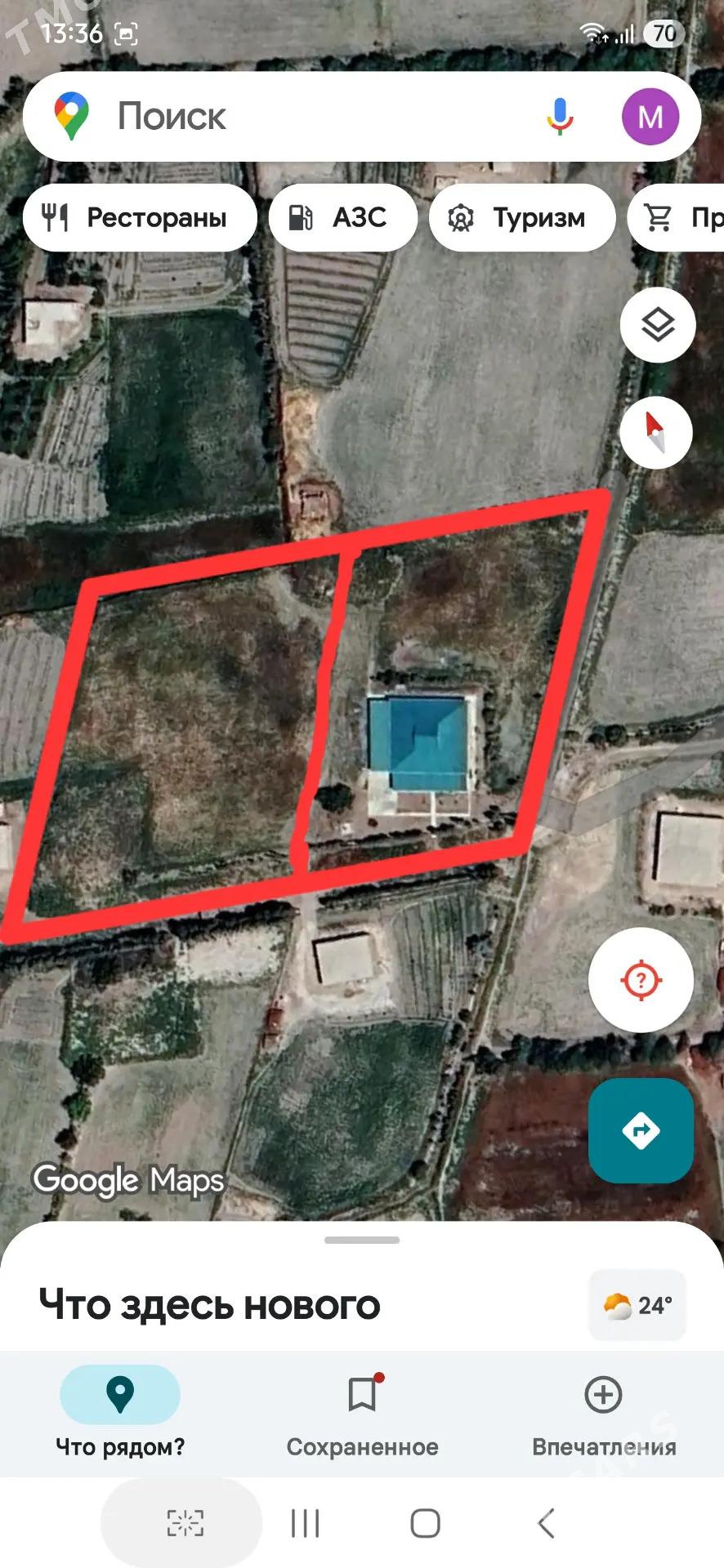The image size is (724, 1568).
Task: Tap the compass to reorient the map
Action: click(657, 433)
